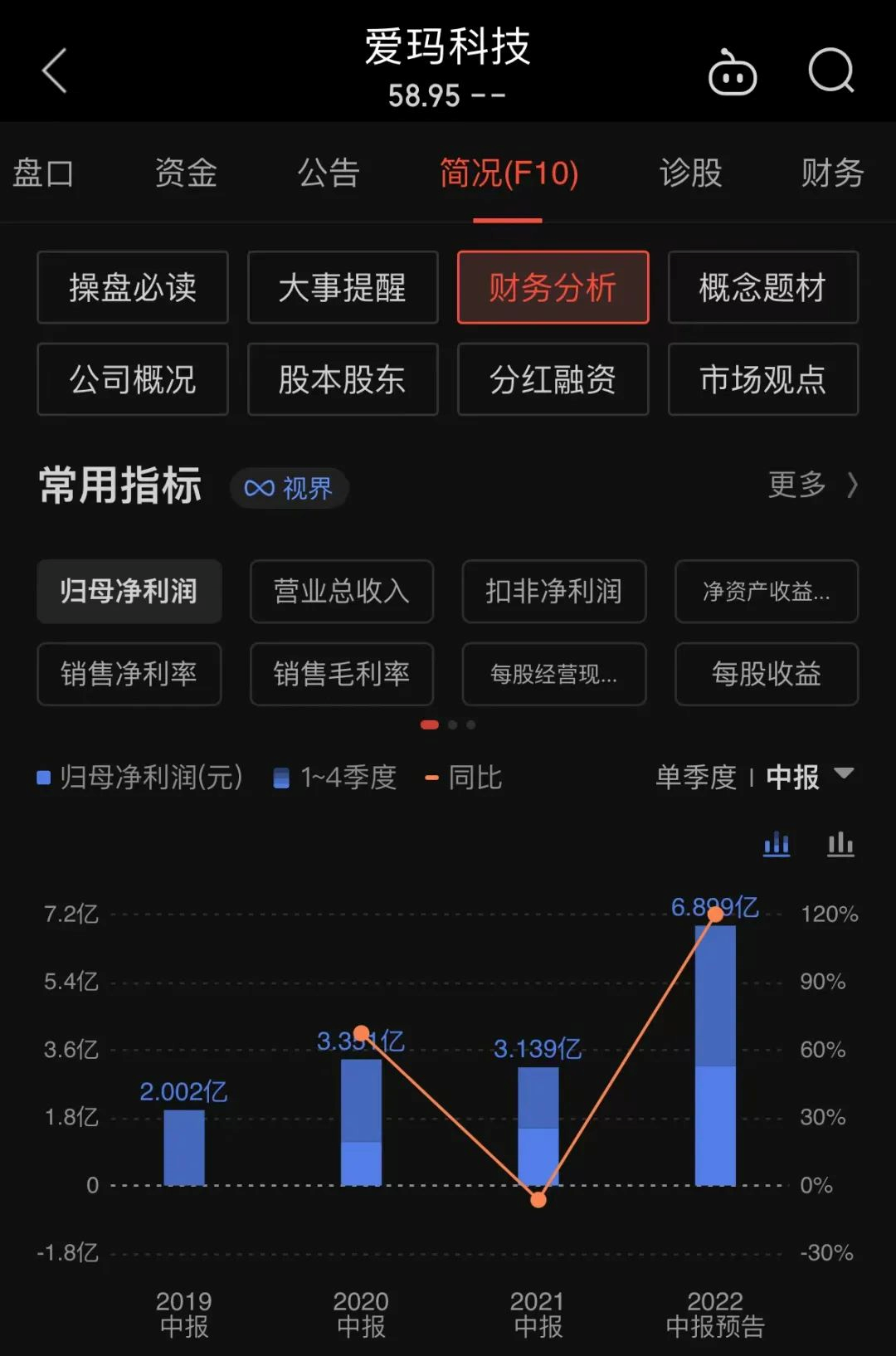Tap the 视界 badge
This screenshot has height=1356, width=896.
click(x=289, y=488)
